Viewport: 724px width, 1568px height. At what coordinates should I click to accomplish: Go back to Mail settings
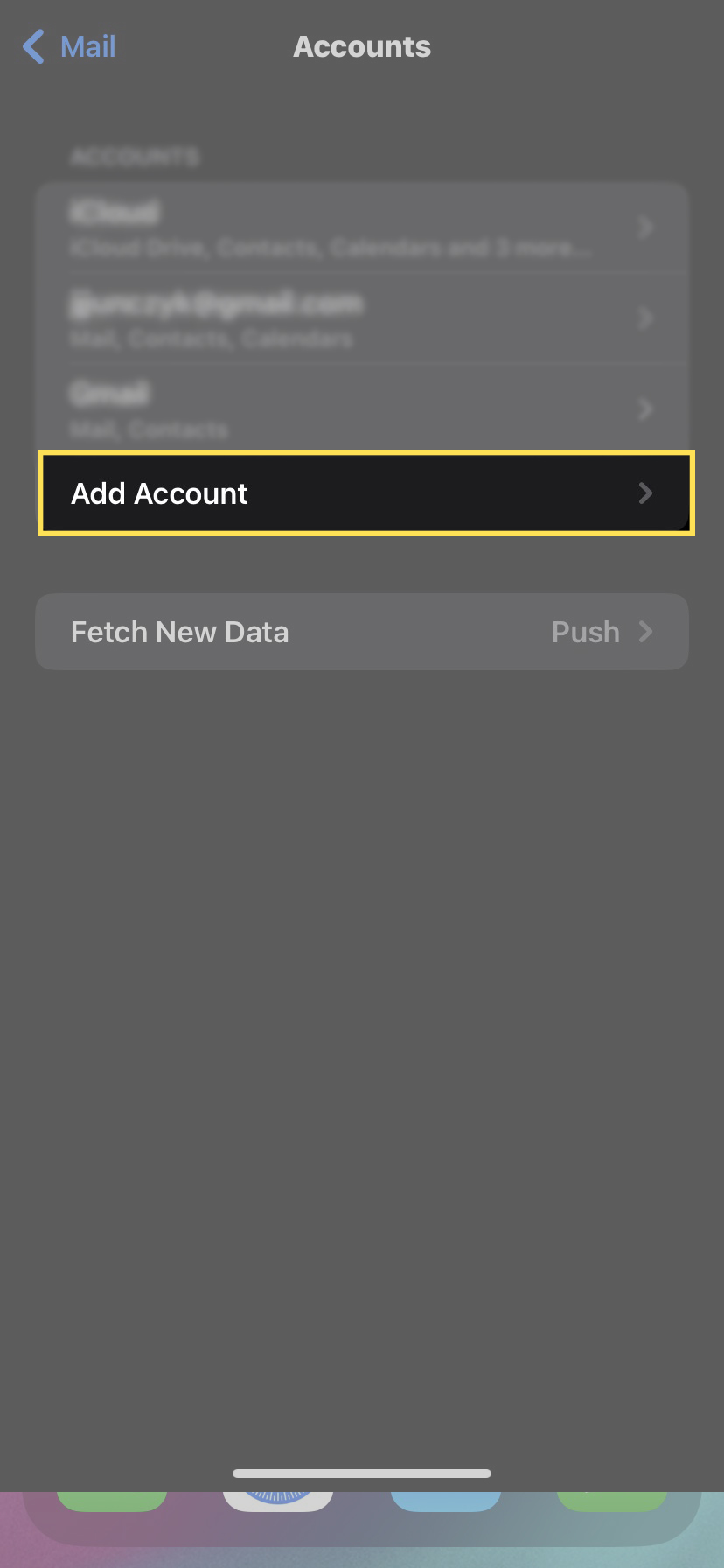point(70,47)
